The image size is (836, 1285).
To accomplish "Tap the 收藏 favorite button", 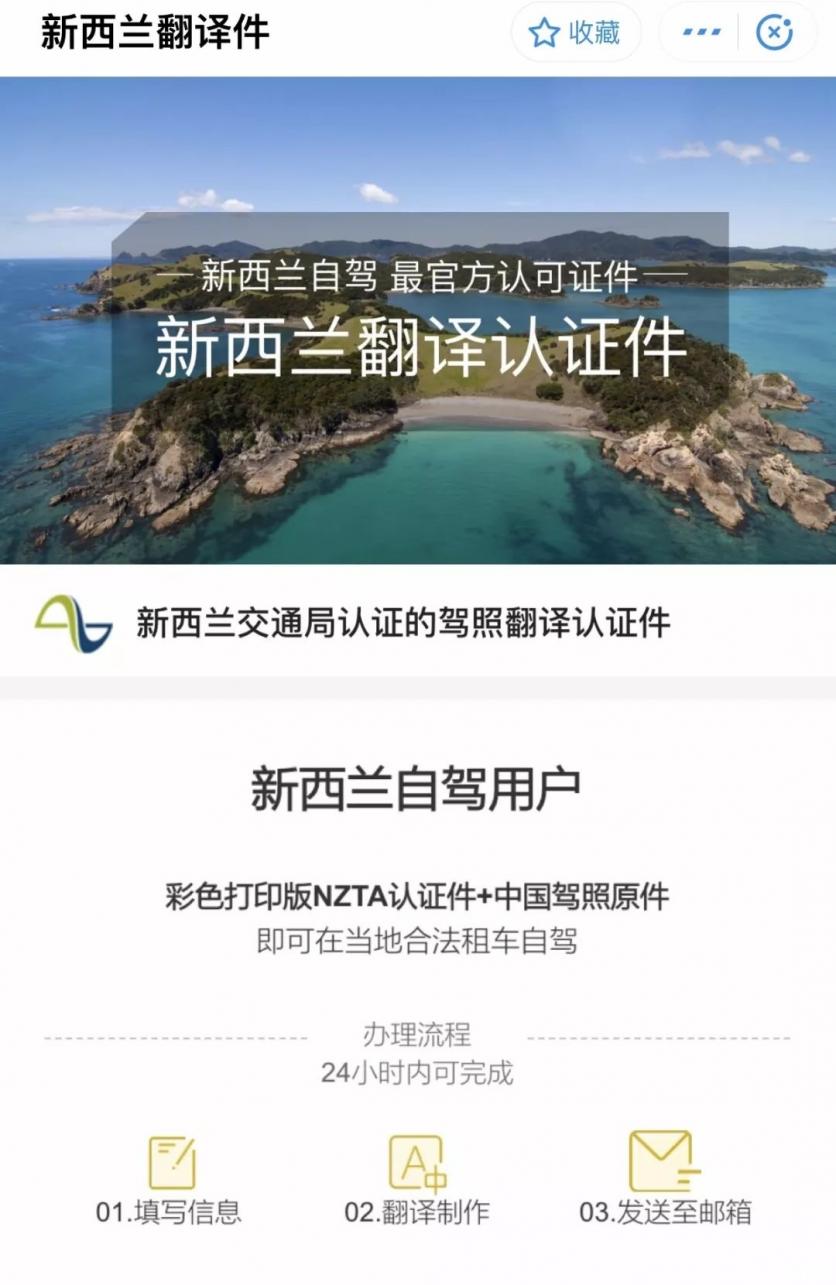I will point(575,33).
